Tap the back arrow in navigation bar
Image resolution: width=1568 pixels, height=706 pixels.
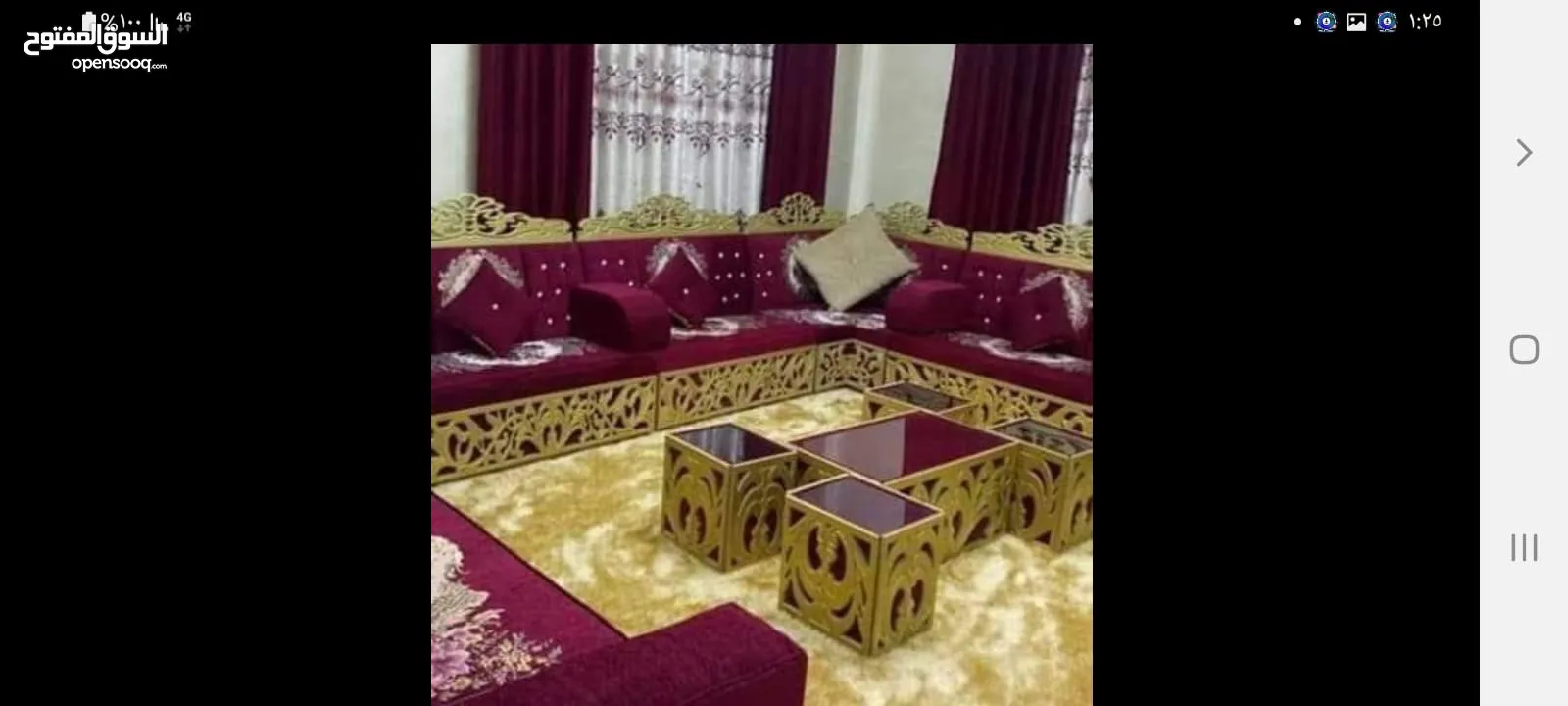[1524, 153]
